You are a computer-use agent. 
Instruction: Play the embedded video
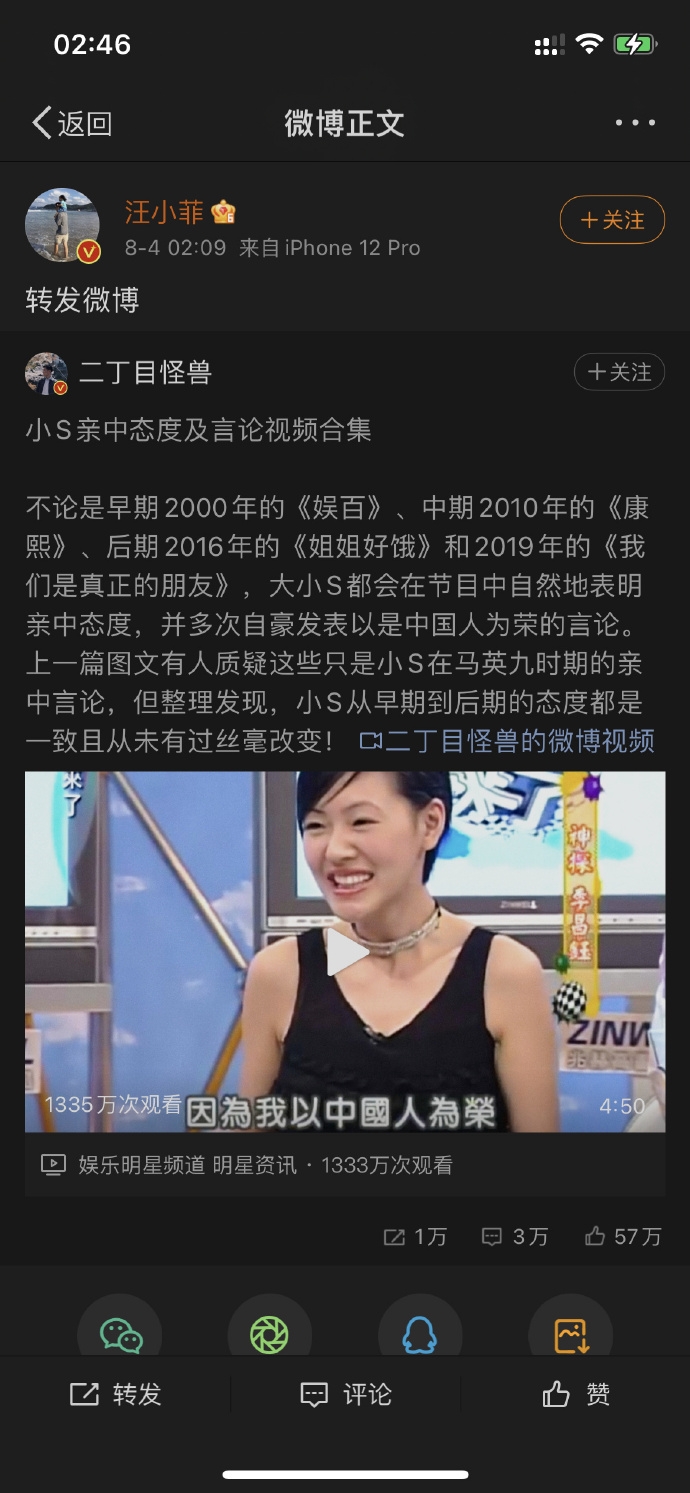pos(345,951)
